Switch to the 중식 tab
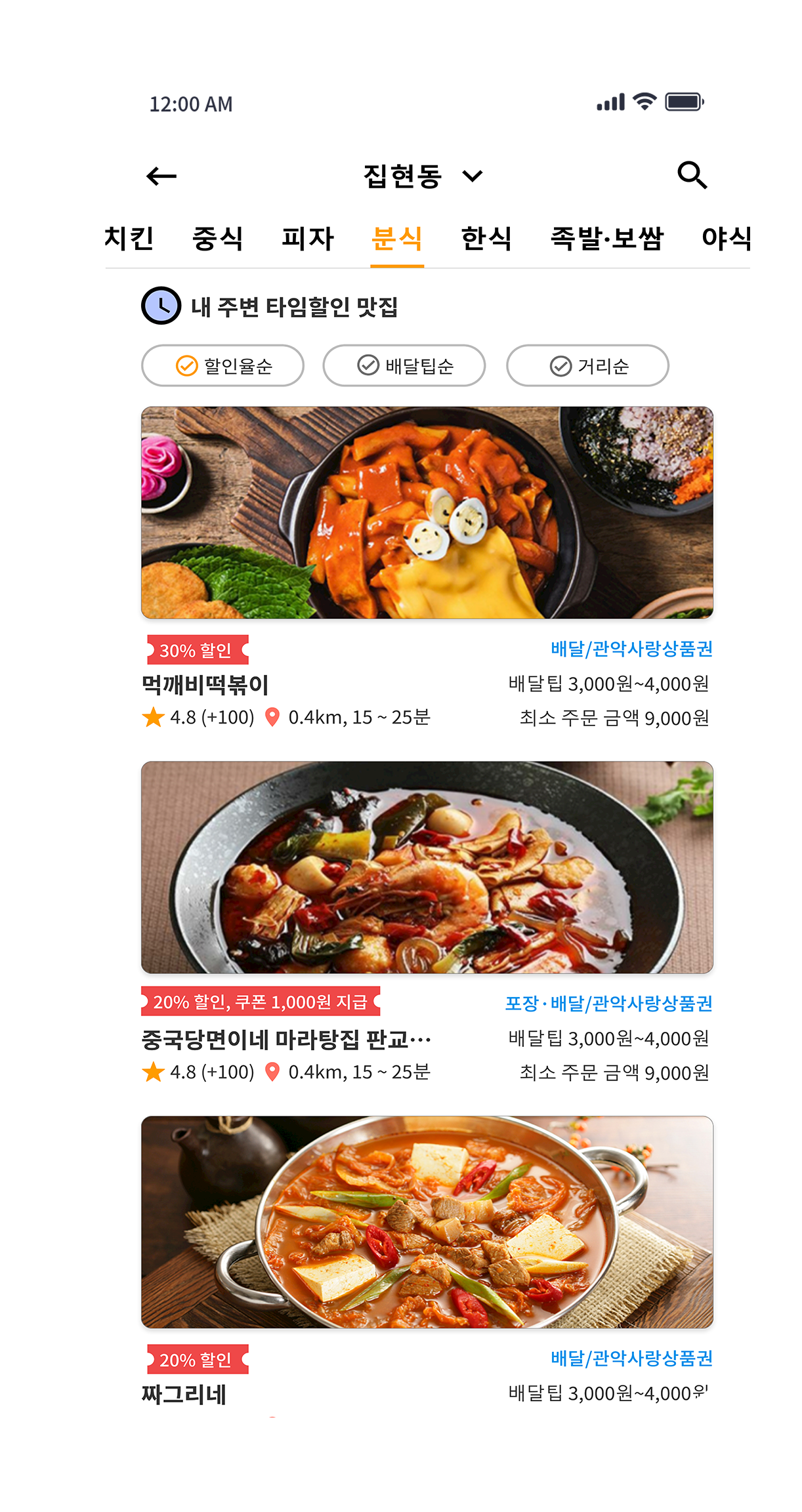The height and width of the screenshot is (1512, 802). [x=217, y=238]
